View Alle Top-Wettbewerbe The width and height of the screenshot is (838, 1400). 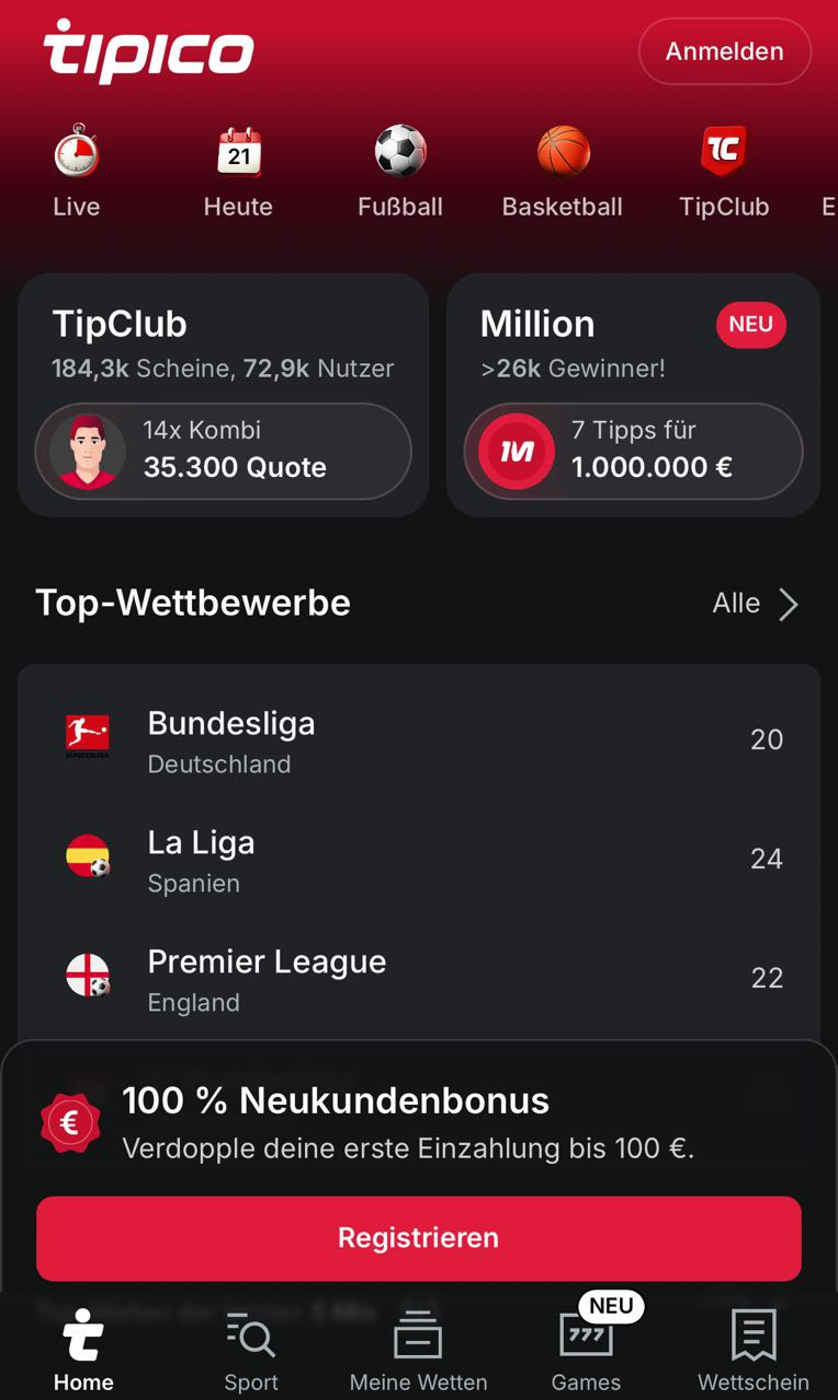click(755, 604)
